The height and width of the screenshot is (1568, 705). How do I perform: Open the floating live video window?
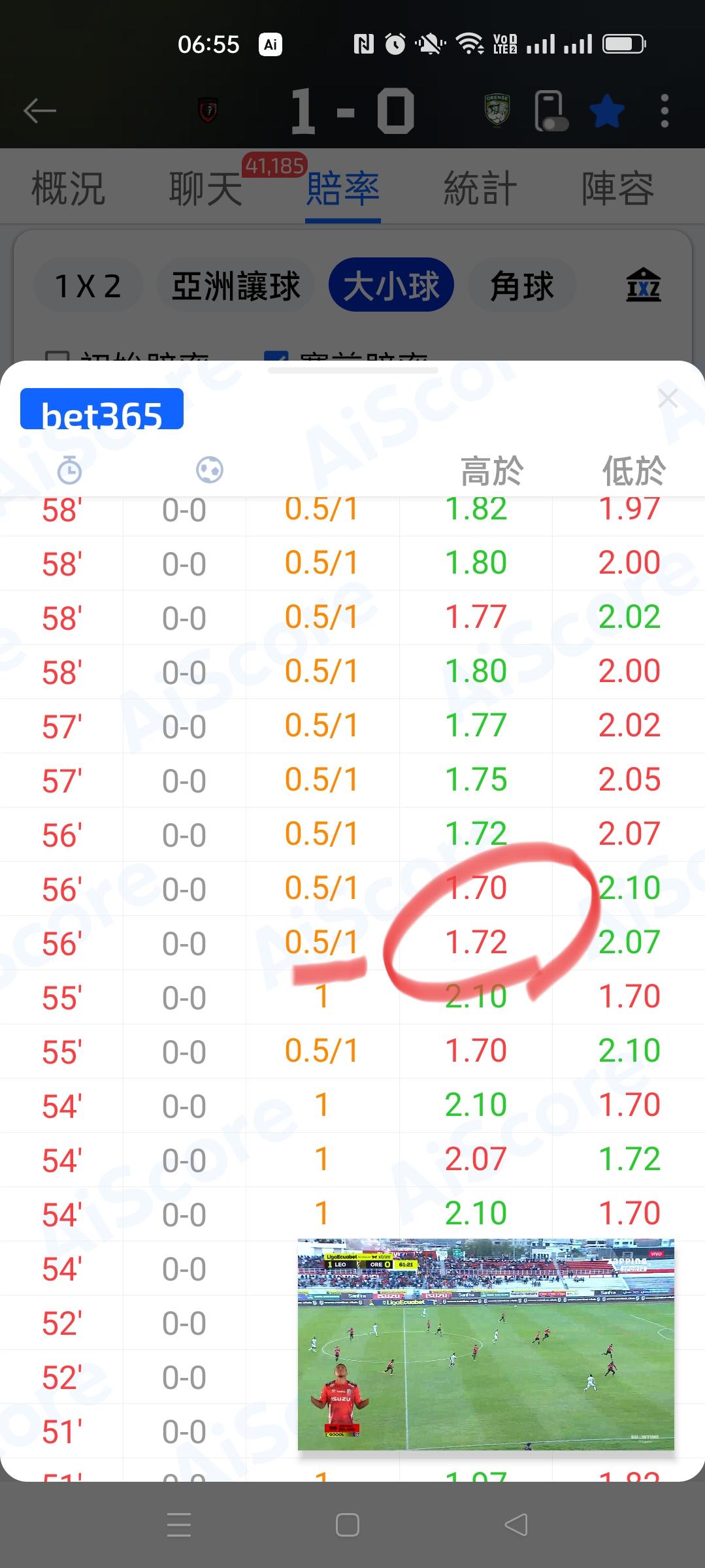click(x=485, y=1344)
